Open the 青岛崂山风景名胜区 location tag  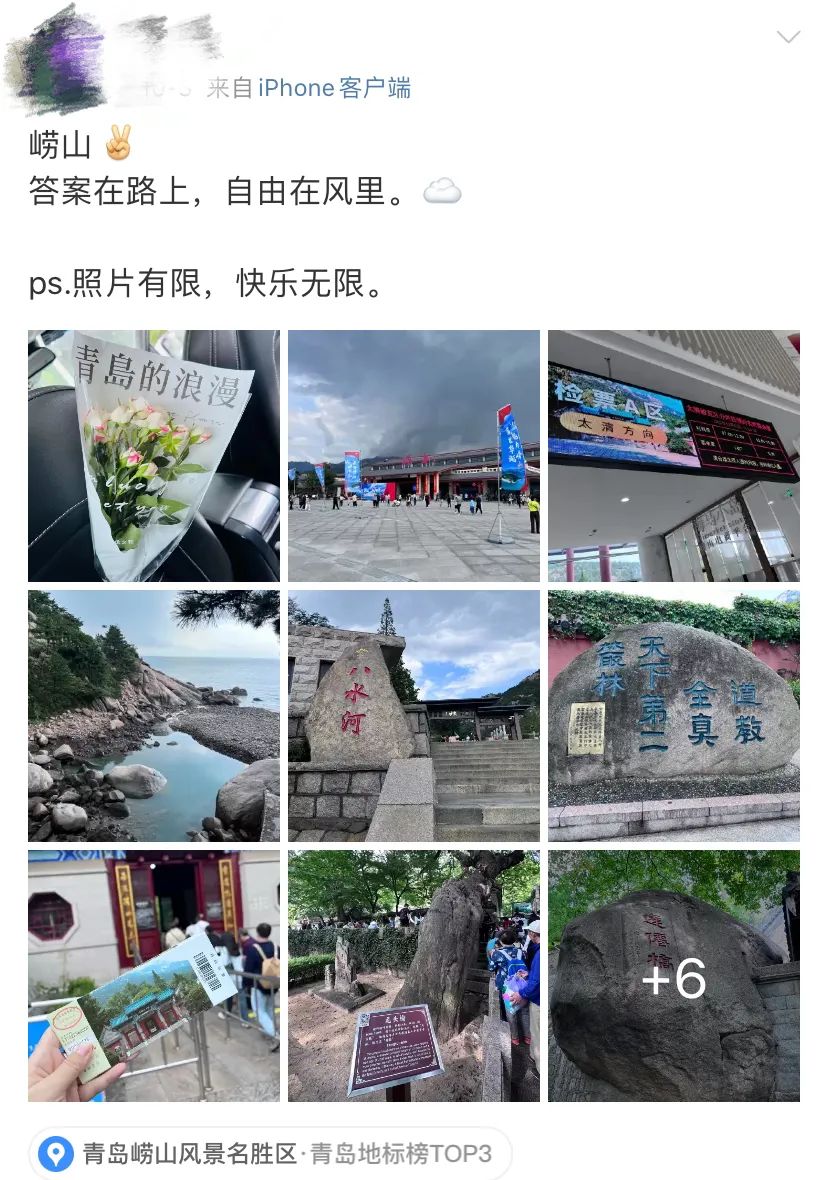click(270, 1154)
